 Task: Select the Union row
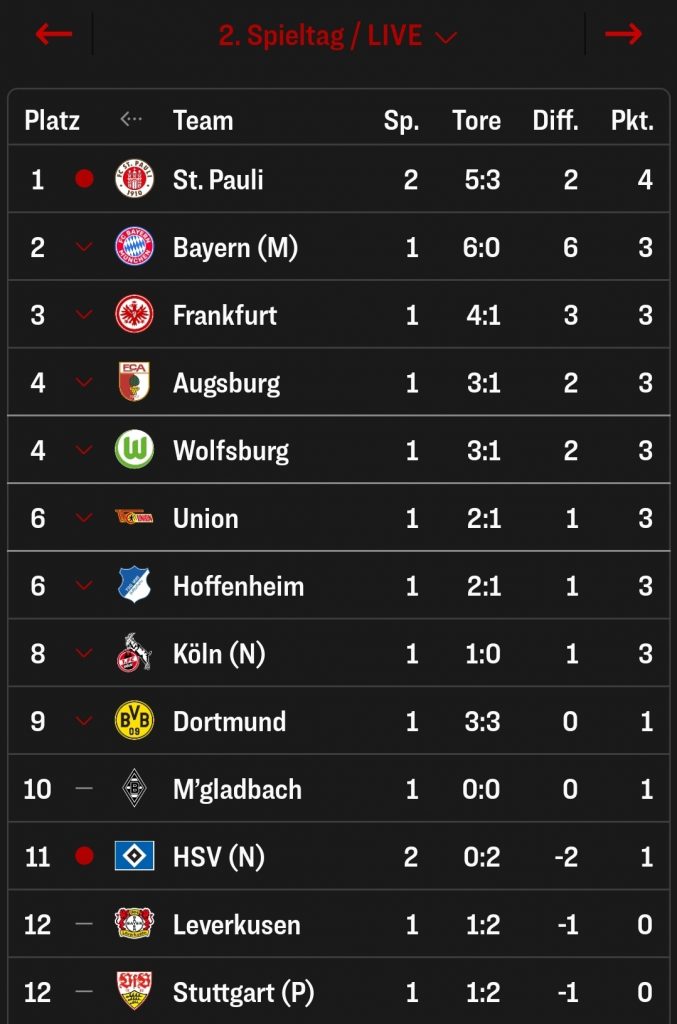tap(205, 518)
